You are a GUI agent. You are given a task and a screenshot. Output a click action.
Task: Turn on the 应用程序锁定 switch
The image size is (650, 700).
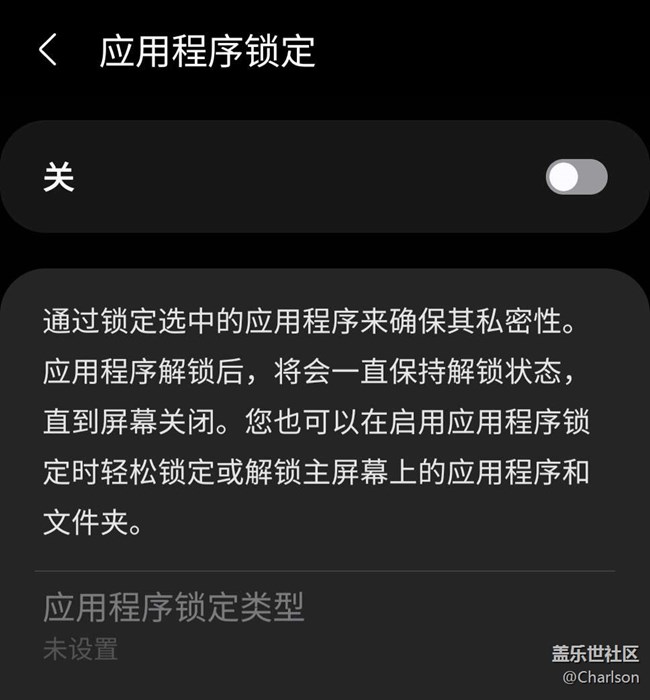click(x=576, y=177)
